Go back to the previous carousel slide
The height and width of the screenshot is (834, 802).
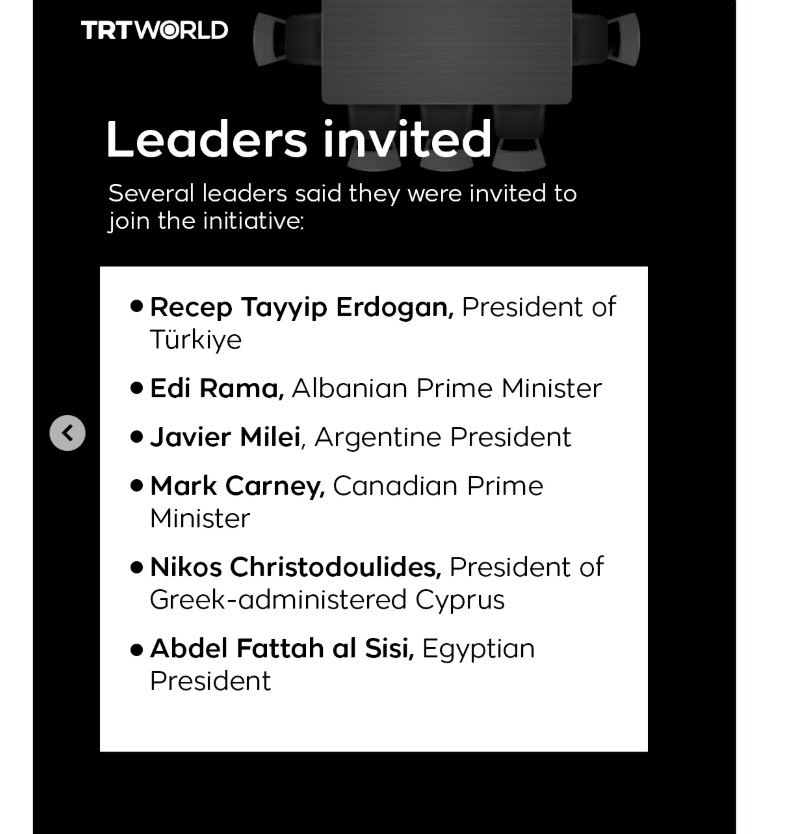(x=67, y=433)
